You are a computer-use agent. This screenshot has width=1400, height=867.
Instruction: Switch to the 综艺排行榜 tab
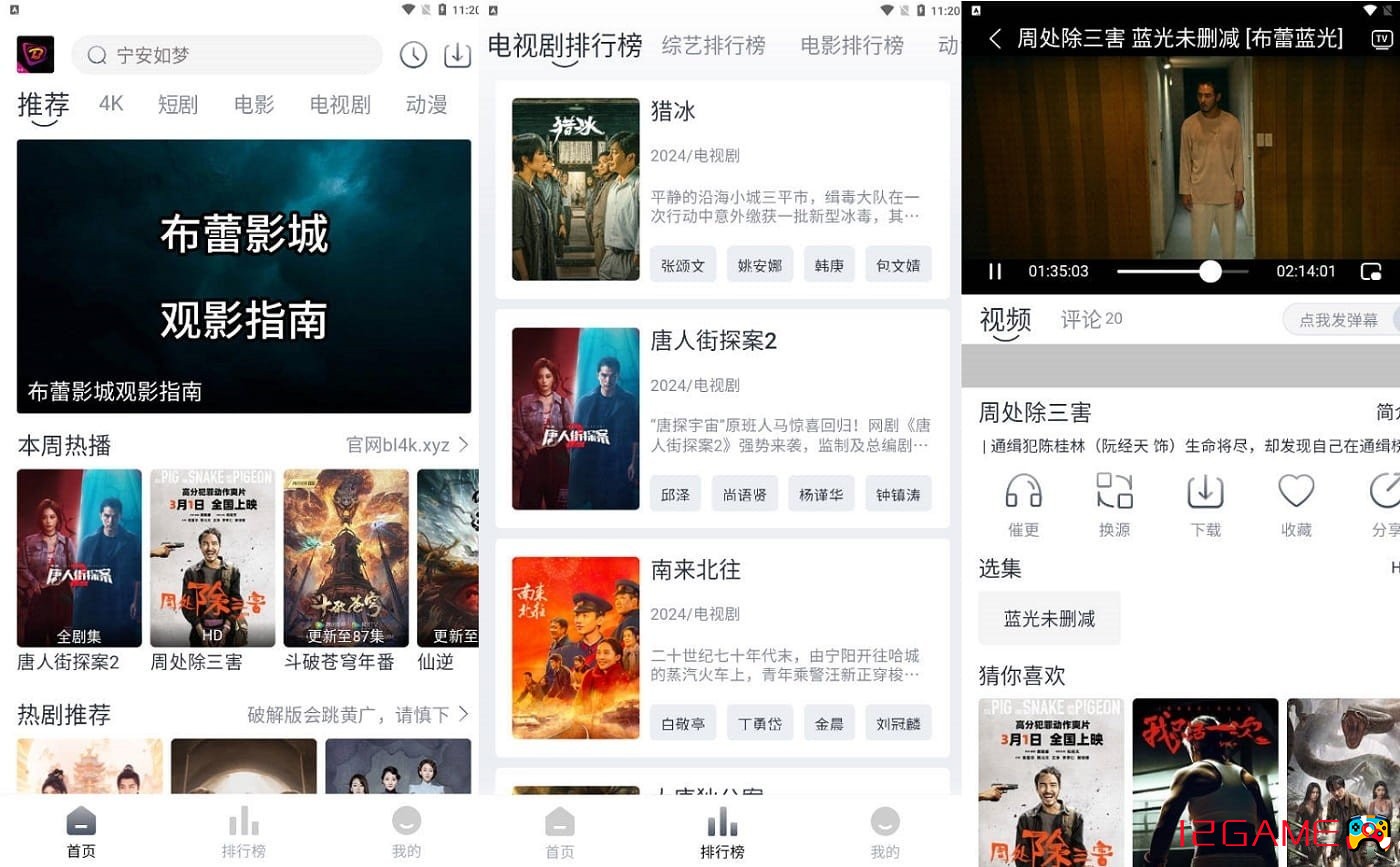coord(714,46)
